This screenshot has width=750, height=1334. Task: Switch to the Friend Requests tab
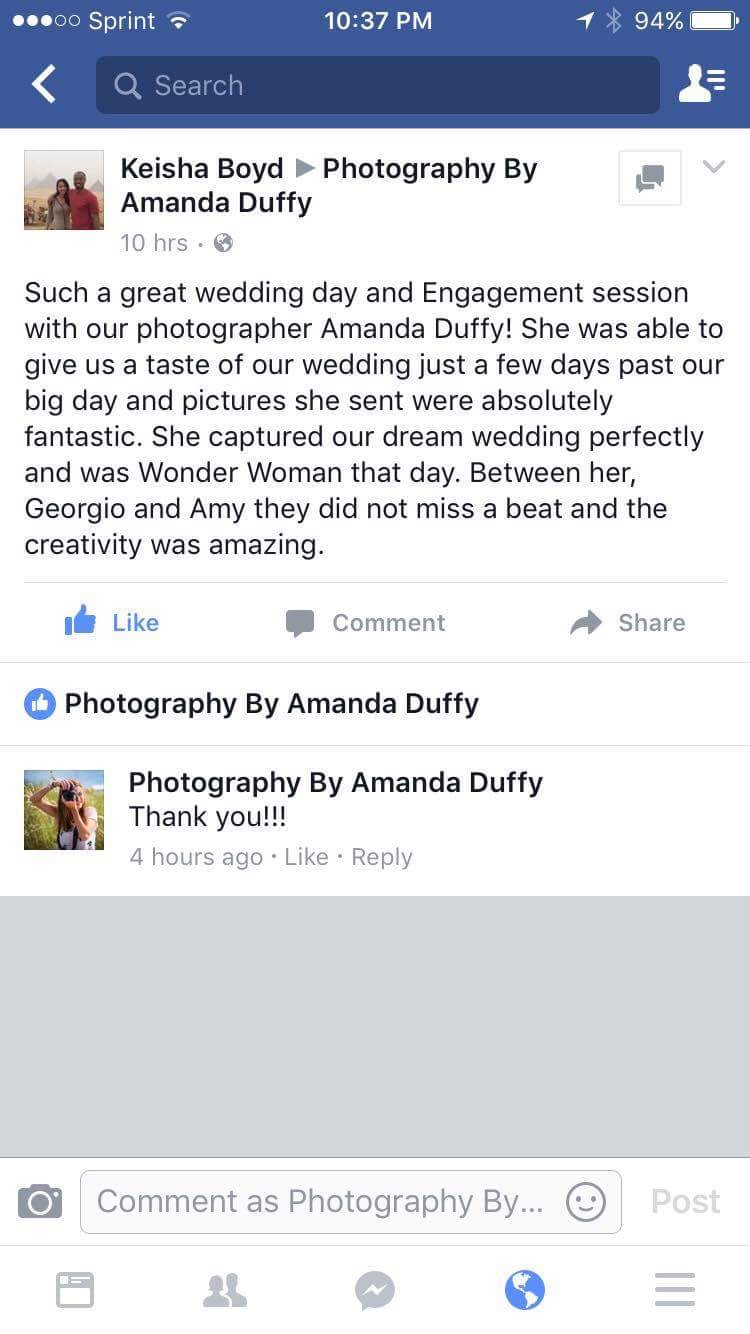(225, 1289)
